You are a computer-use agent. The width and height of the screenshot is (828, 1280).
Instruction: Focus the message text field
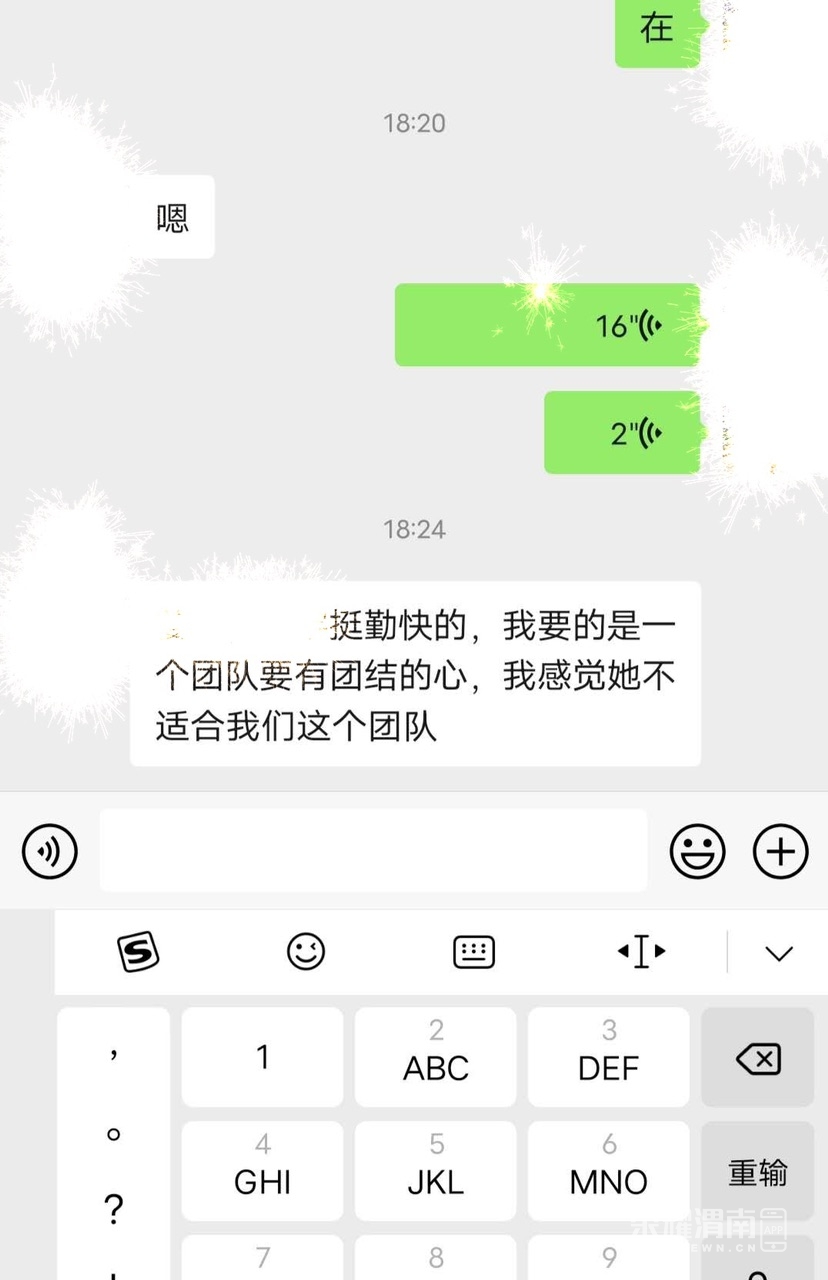[373, 851]
